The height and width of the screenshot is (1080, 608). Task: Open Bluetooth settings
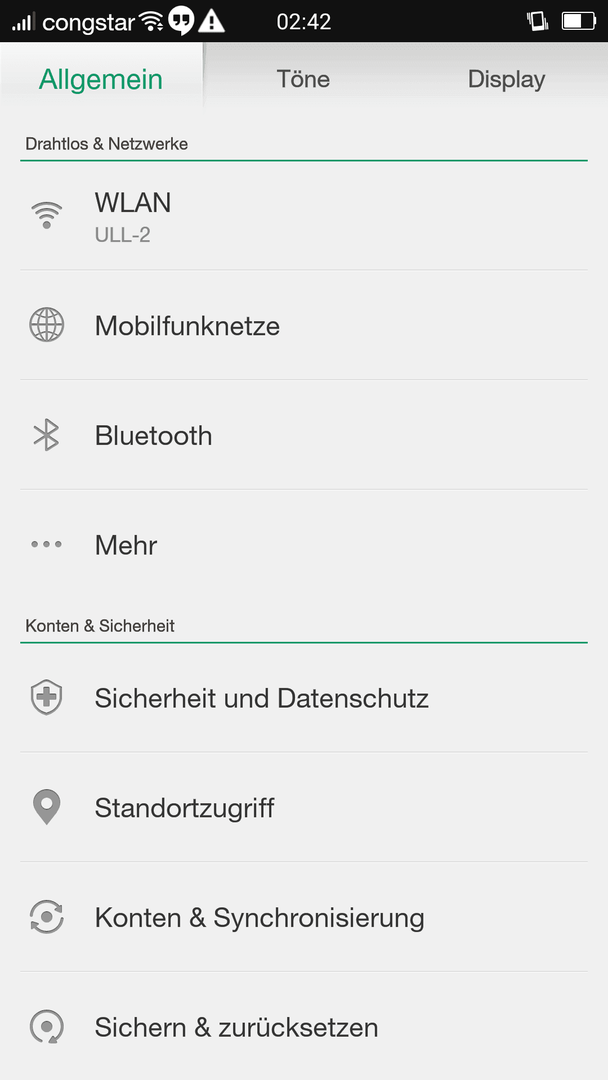click(x=304, y=435)
